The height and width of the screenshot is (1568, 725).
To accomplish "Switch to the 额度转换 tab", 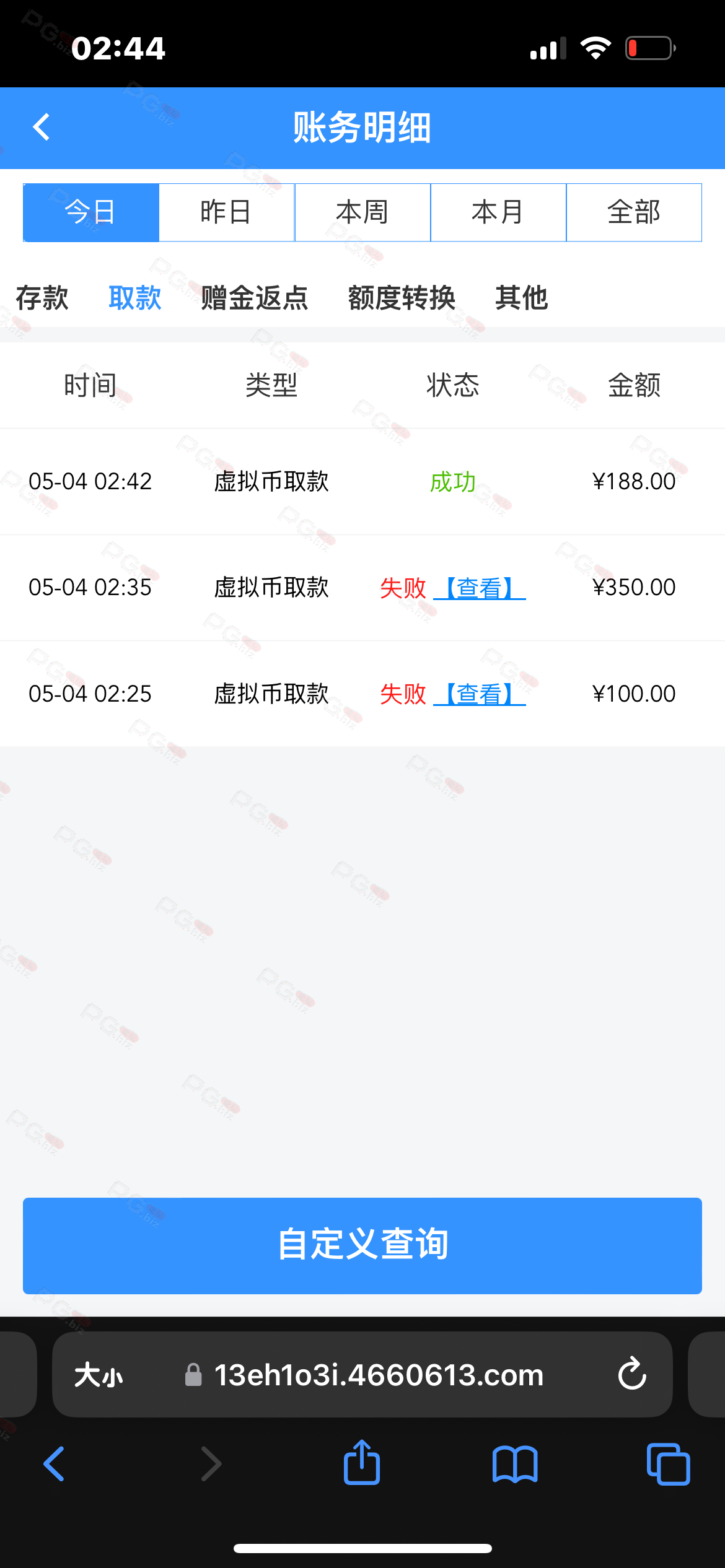I will click(x=402, y=298).
